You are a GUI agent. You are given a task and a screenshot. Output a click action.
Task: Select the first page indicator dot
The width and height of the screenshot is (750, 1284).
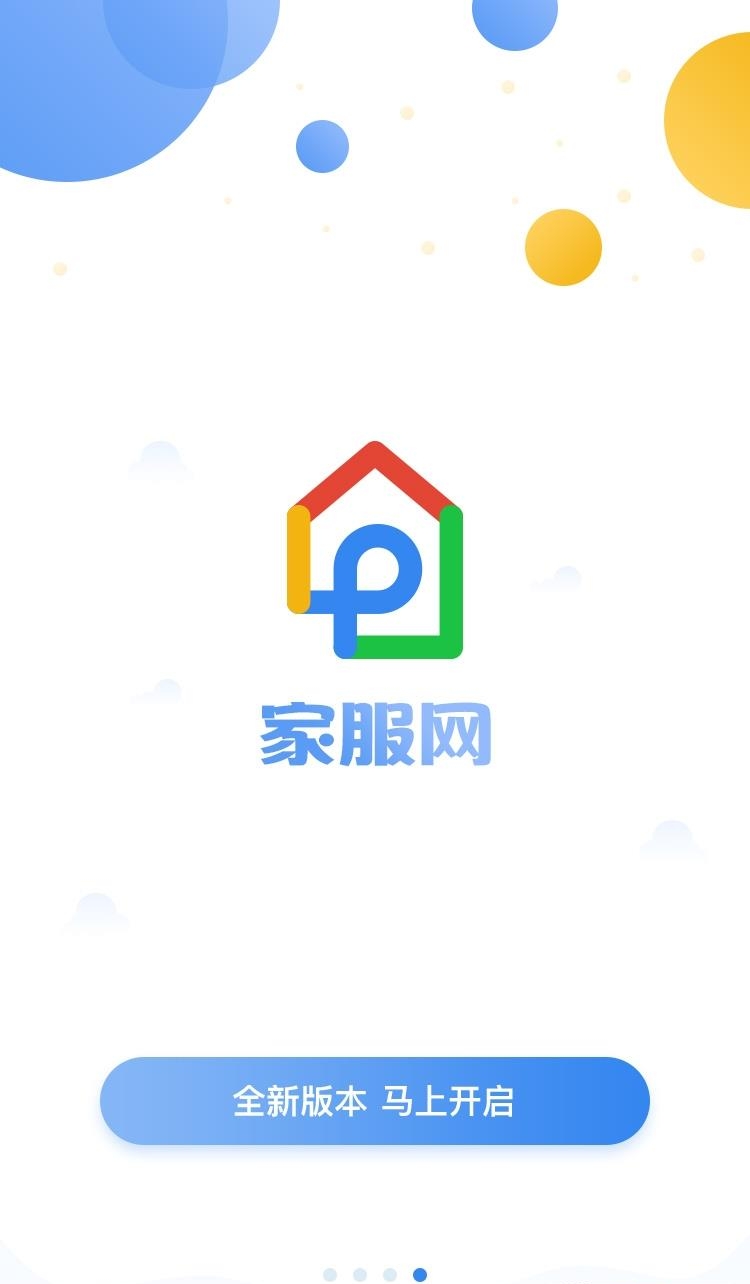330,1274
